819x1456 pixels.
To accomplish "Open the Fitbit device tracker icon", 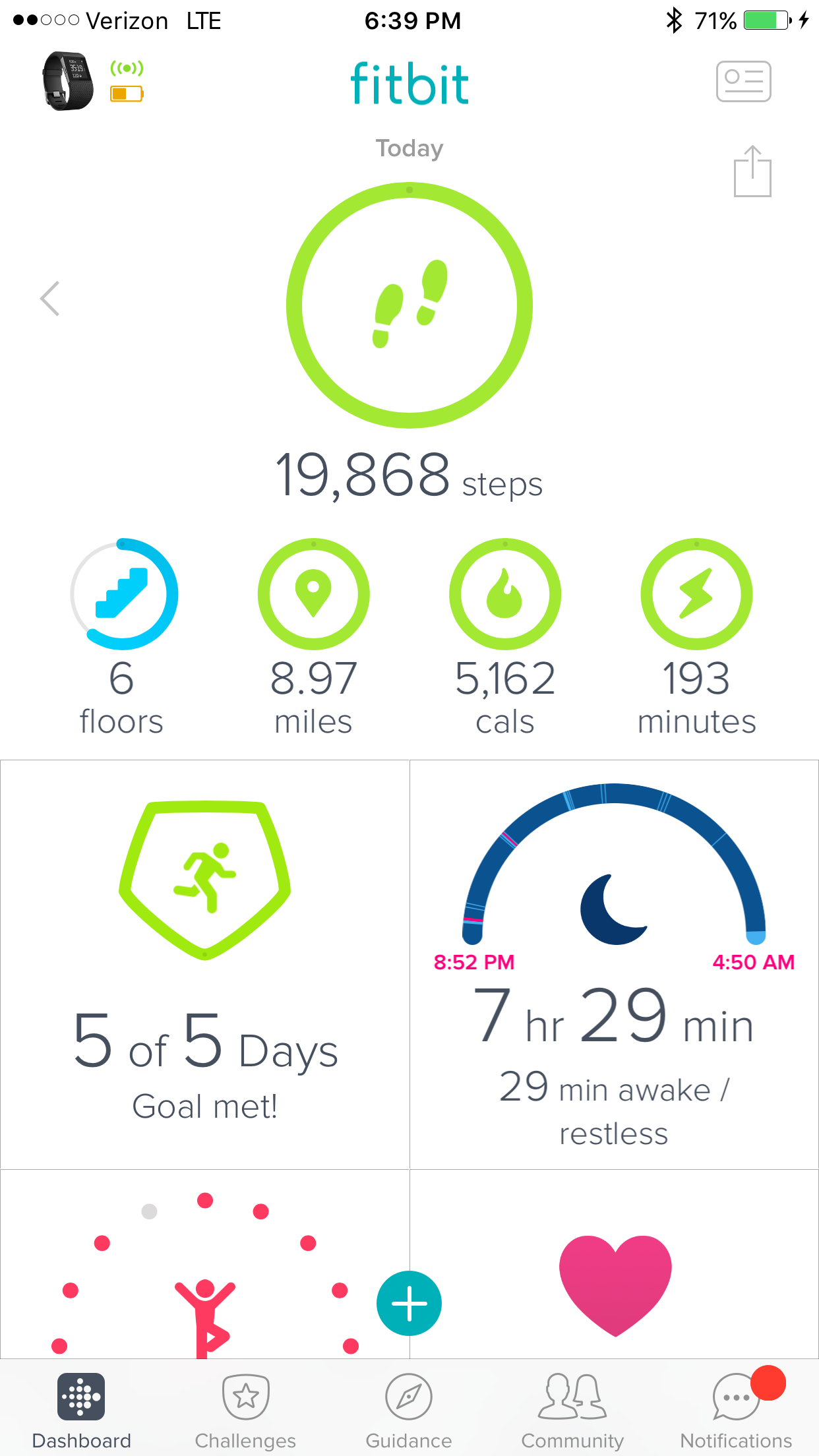I will click(68, 81).
